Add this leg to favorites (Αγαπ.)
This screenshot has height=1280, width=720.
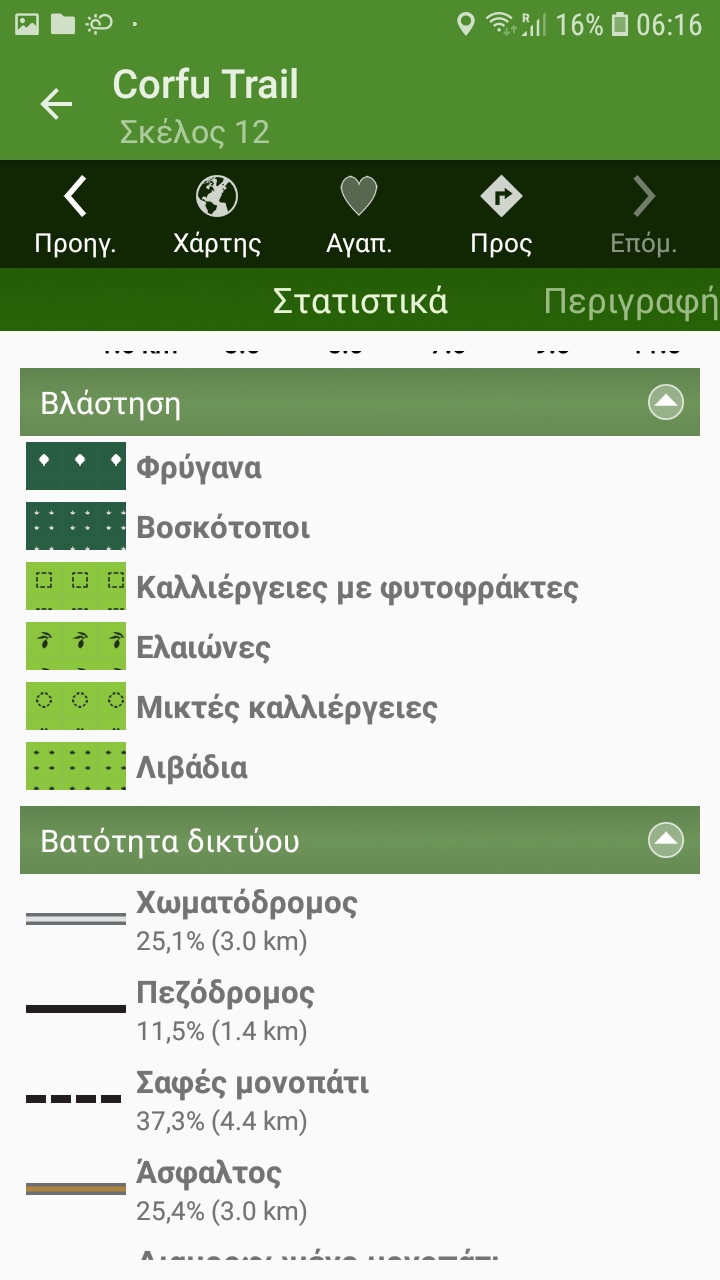click(x=359, y=214)
